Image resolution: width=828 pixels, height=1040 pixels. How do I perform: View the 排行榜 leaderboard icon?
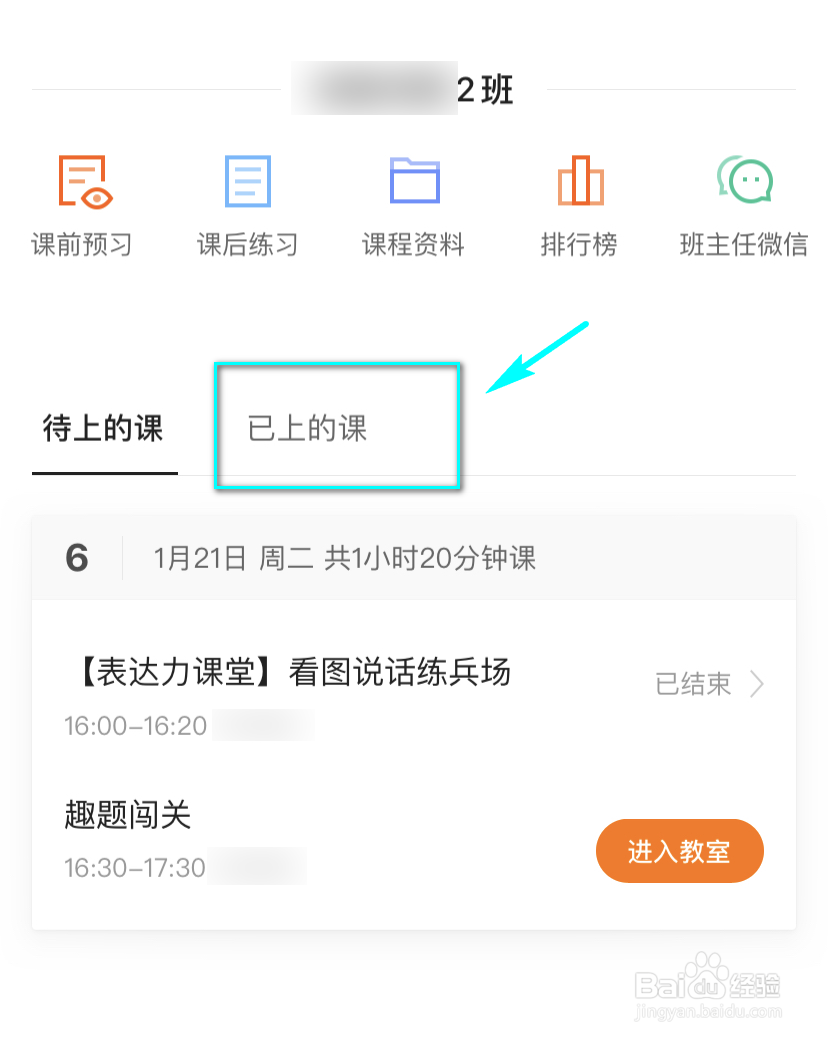tap(579, 203)
